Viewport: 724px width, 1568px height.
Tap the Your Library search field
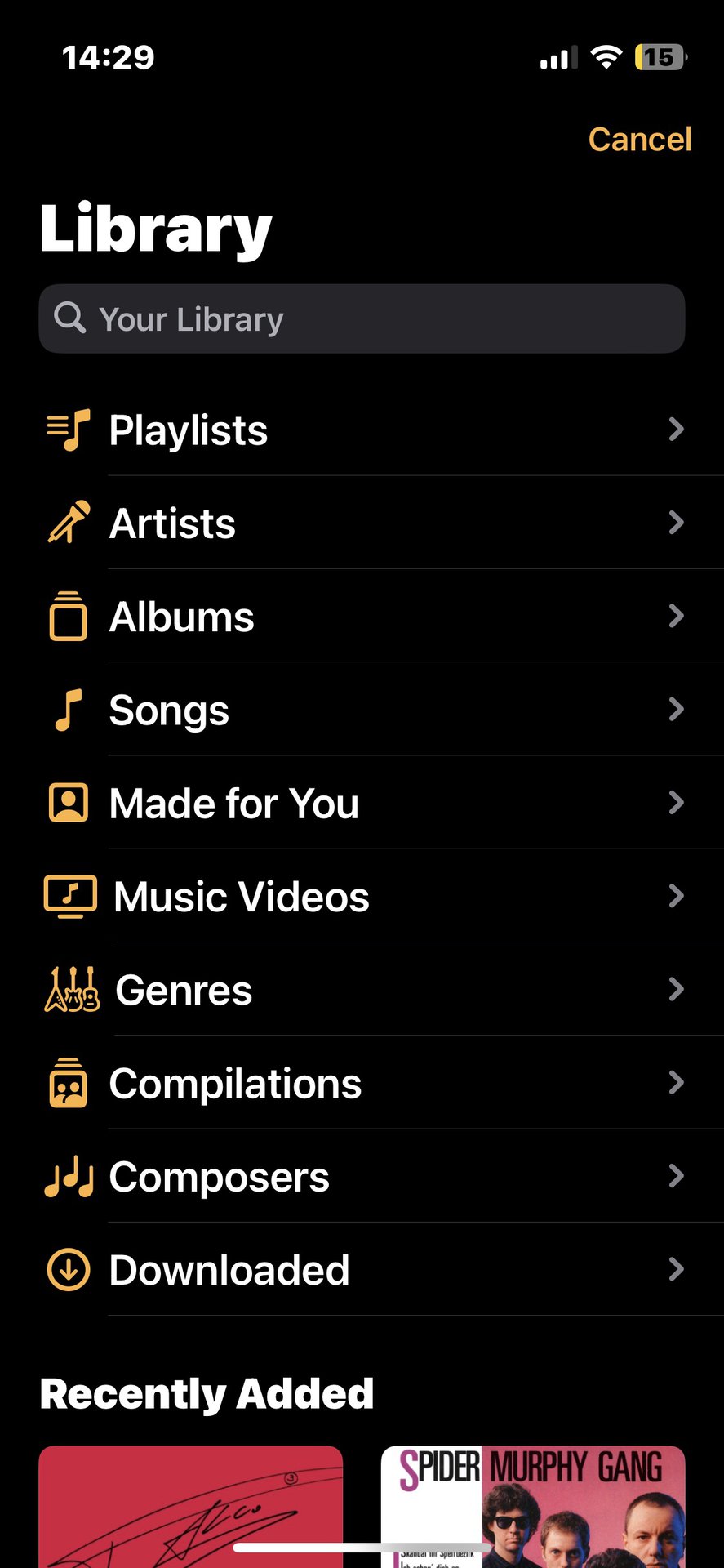[362, 319]
